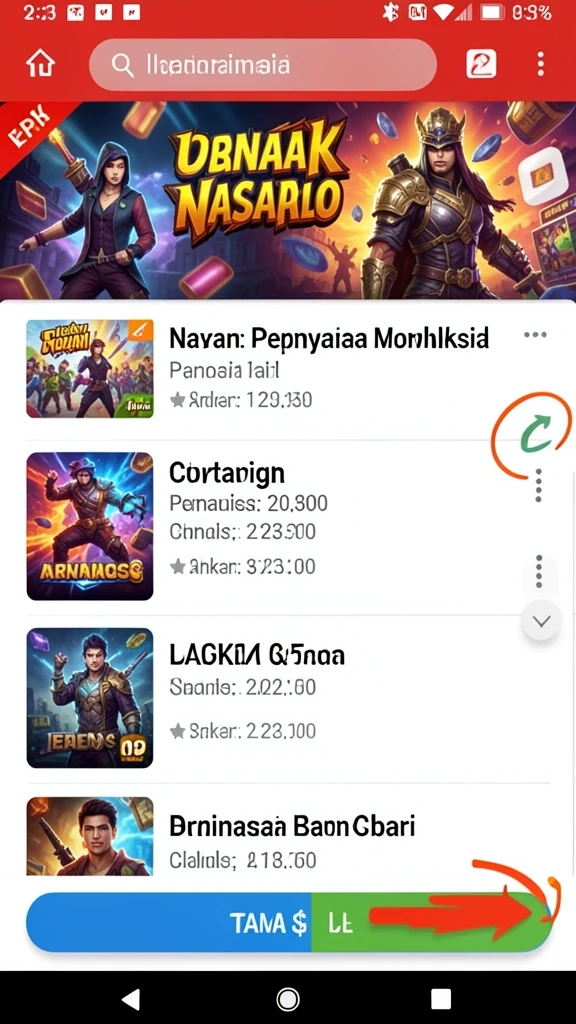This screenshot has width=576, height=1024.
Task: Open the square icon beside the search bar
Action: pyautogui.click(x=481, y=64)
